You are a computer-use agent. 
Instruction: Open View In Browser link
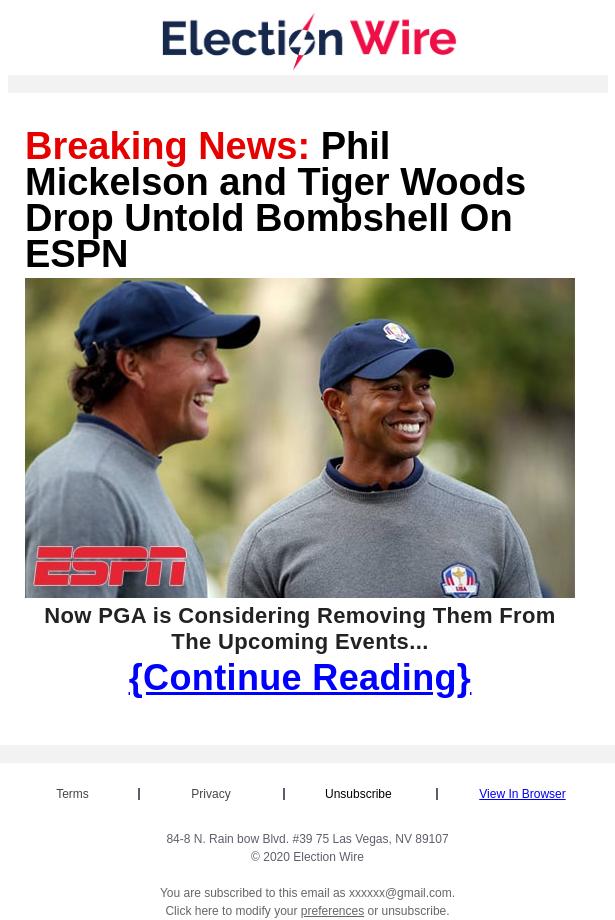522,794
